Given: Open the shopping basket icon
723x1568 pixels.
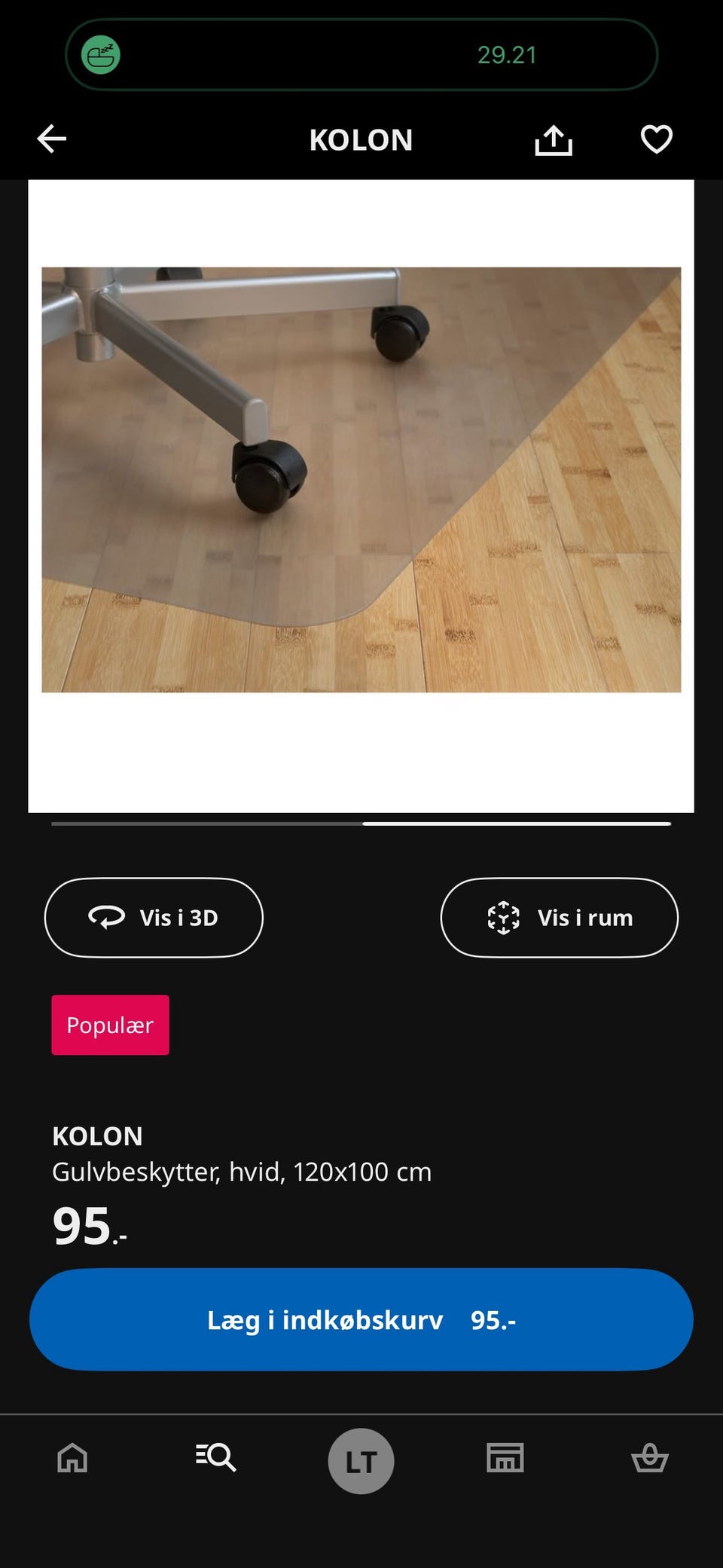Looking at the screenshot, I should [650, 1459].
